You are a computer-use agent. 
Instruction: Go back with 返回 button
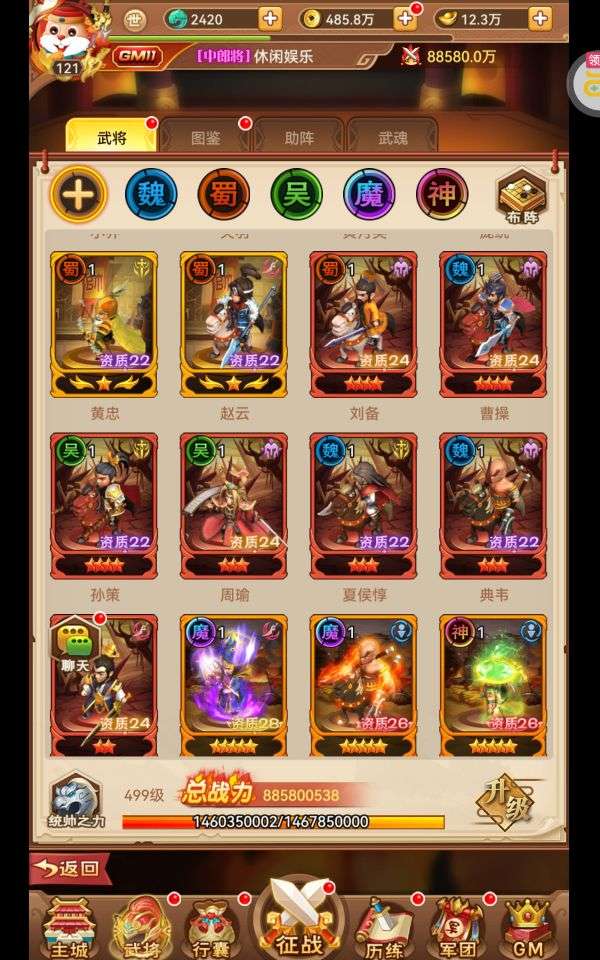(x=70, y=868)
